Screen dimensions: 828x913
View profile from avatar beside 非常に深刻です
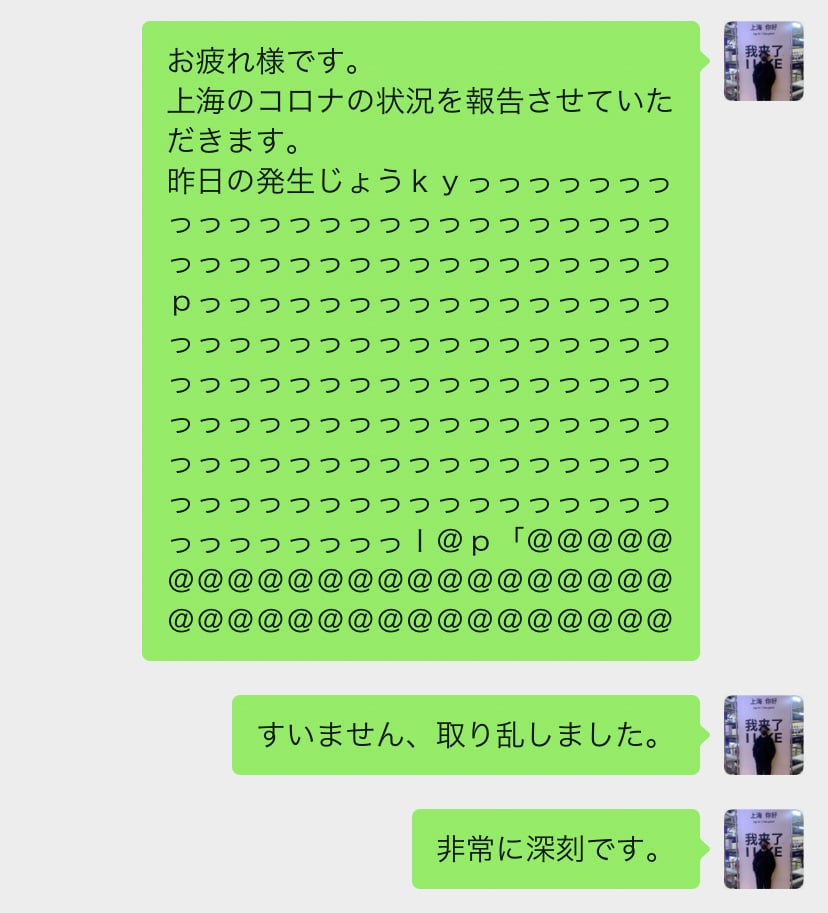pyautogui.click(x=763, y=849)
